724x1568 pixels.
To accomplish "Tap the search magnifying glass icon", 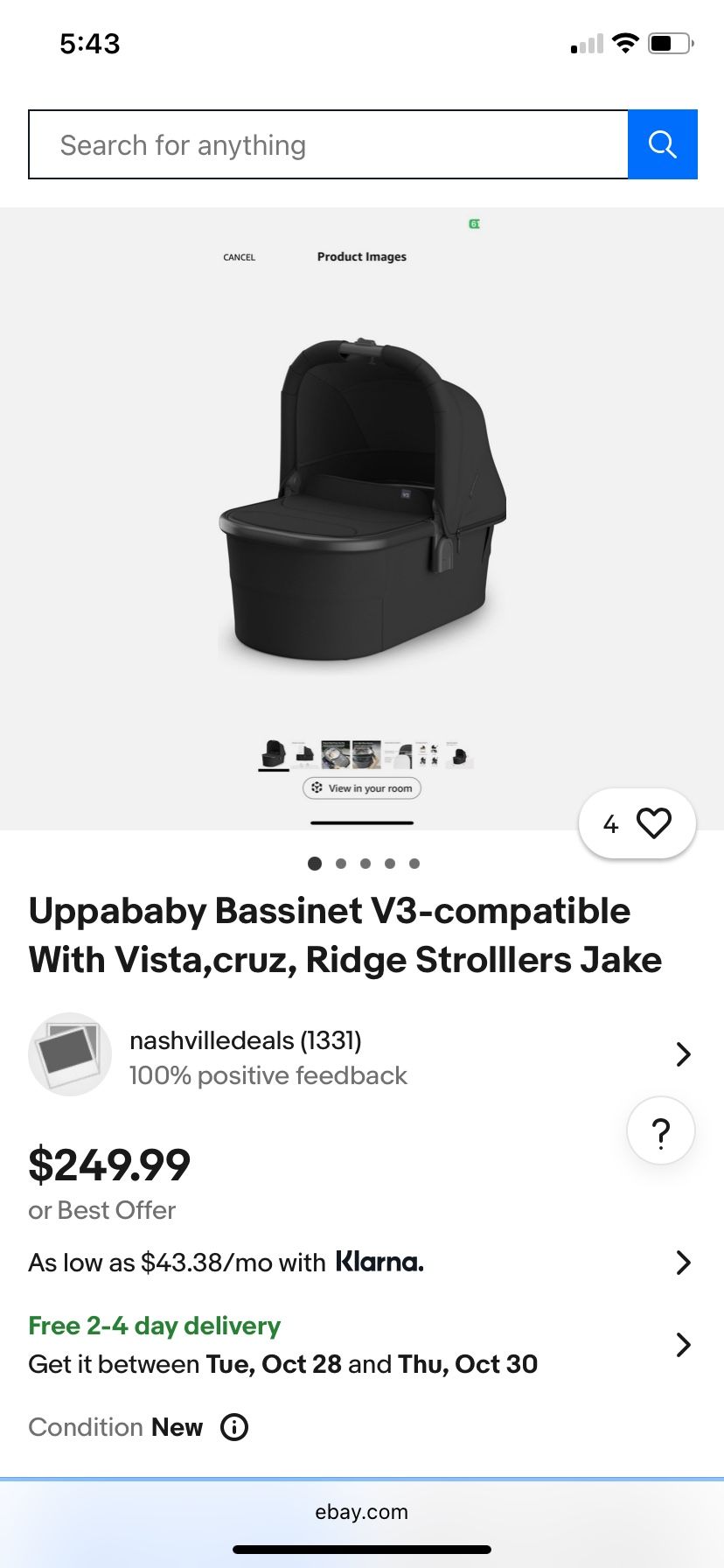I will (x=662, y=143).
